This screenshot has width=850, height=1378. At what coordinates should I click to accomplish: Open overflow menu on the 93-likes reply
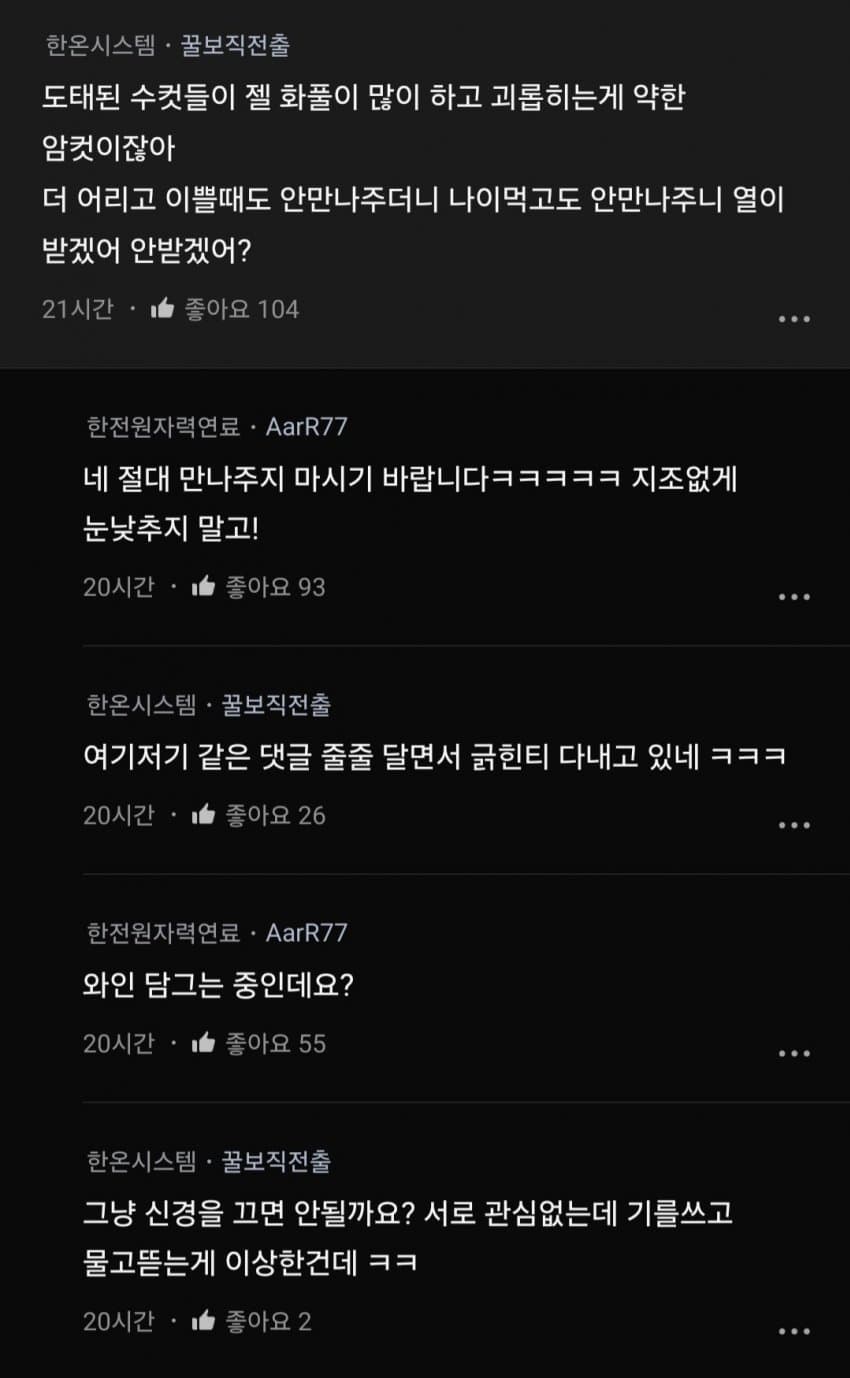[x=794, y=597]
